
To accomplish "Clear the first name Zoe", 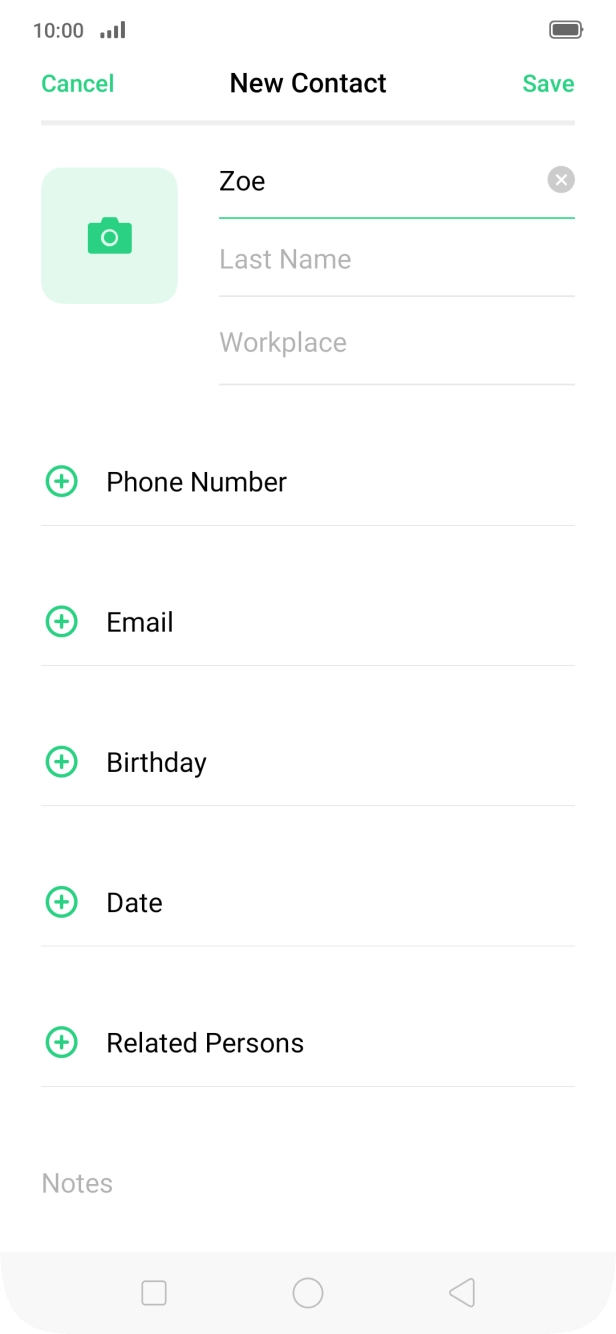I will (x=561, y=180).
